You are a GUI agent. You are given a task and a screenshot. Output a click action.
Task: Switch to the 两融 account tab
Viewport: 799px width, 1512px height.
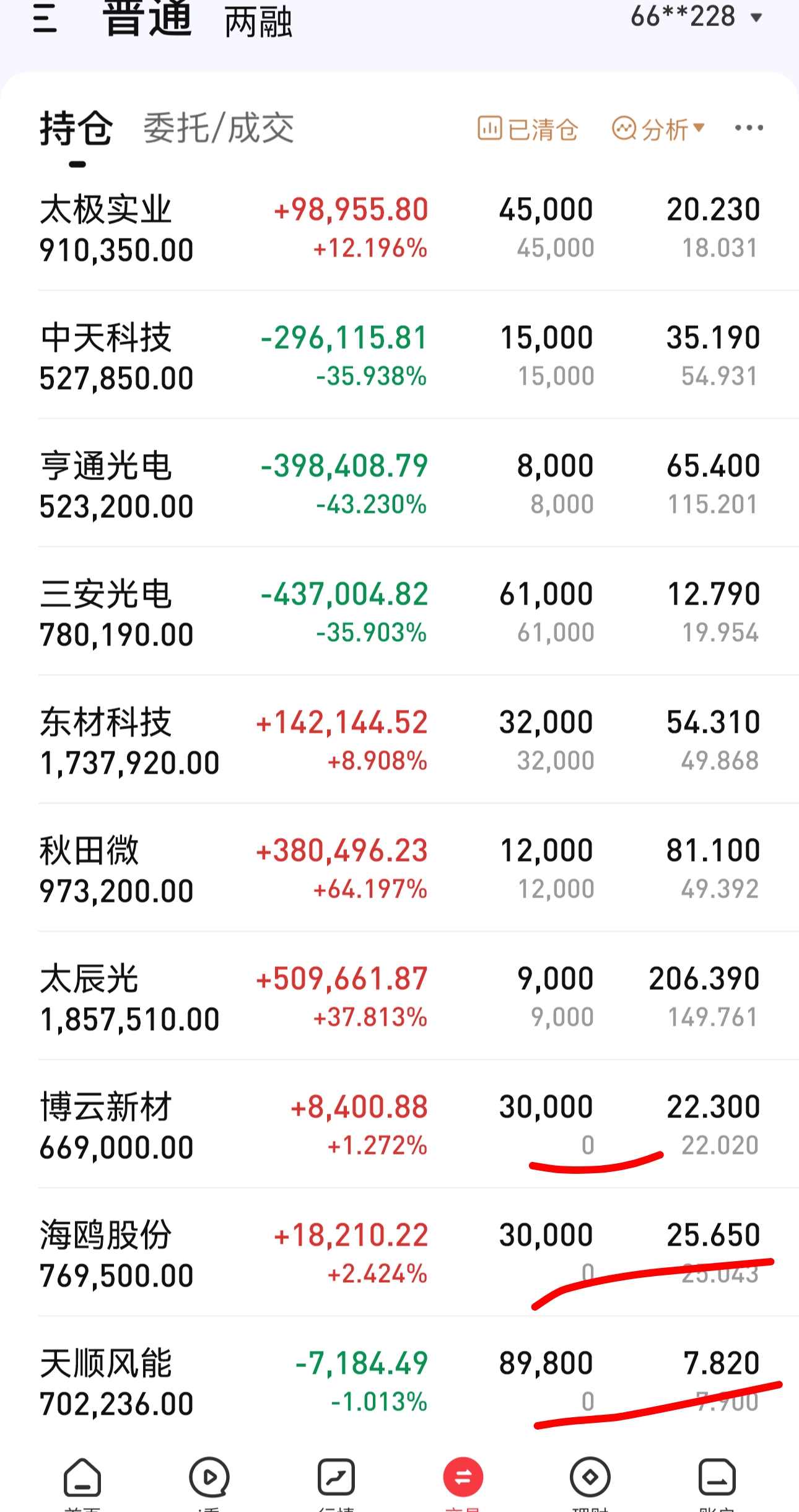click(x=258, y=22)
